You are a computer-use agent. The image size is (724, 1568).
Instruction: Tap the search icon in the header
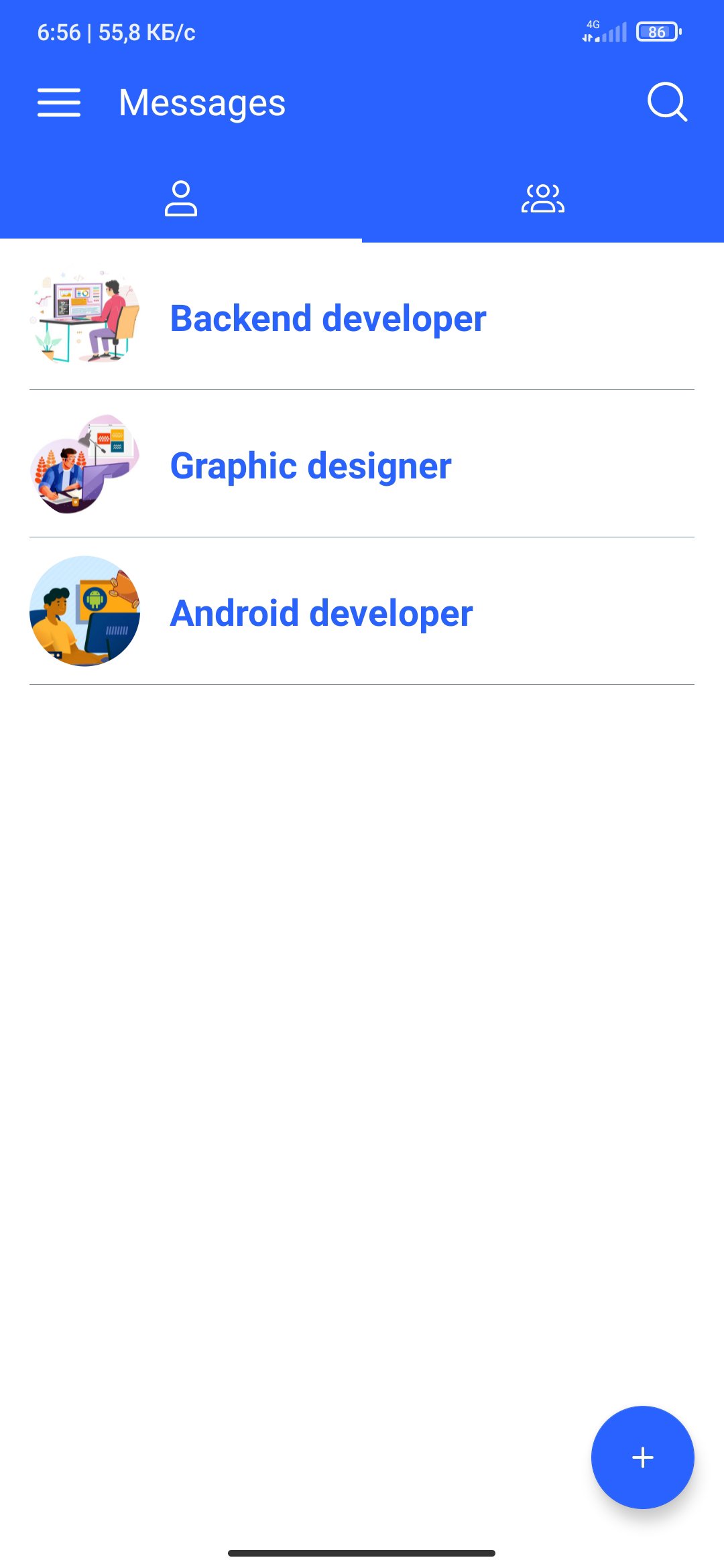pyautogui.click(x=667, y=102)
